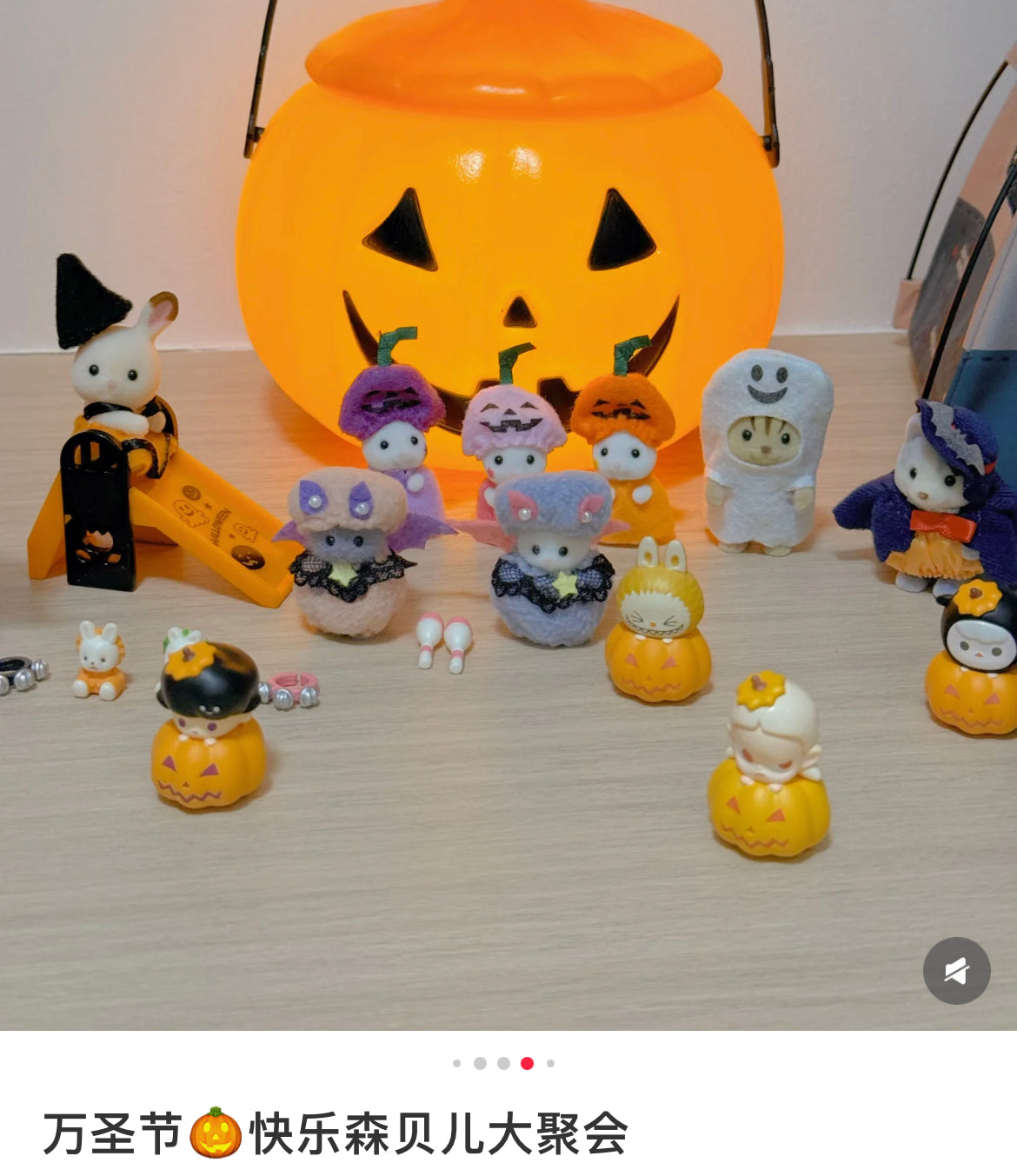Tap the active red page indicator dot

pyautogui.click(x=527, y=1063)
